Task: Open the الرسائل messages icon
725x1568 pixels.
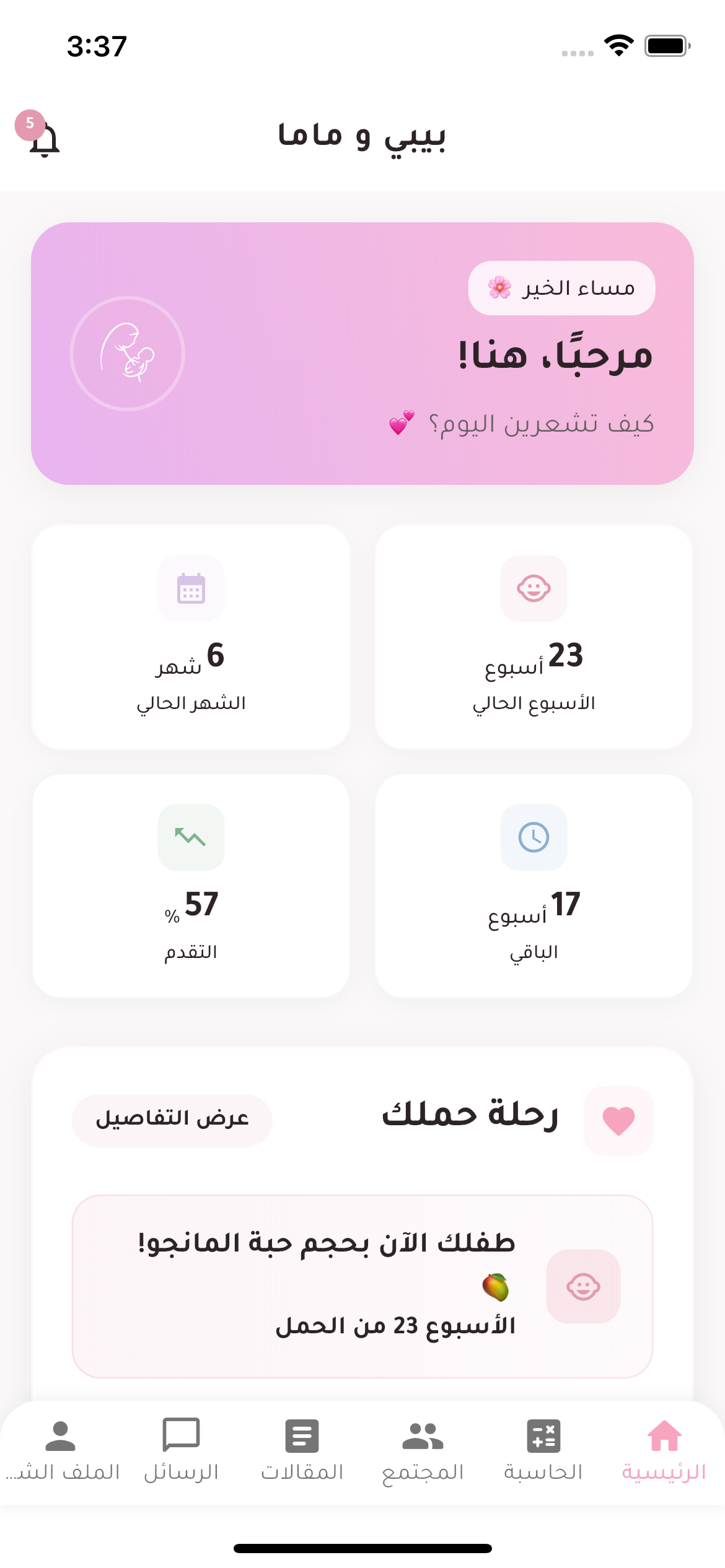Action: (180, 1450)
